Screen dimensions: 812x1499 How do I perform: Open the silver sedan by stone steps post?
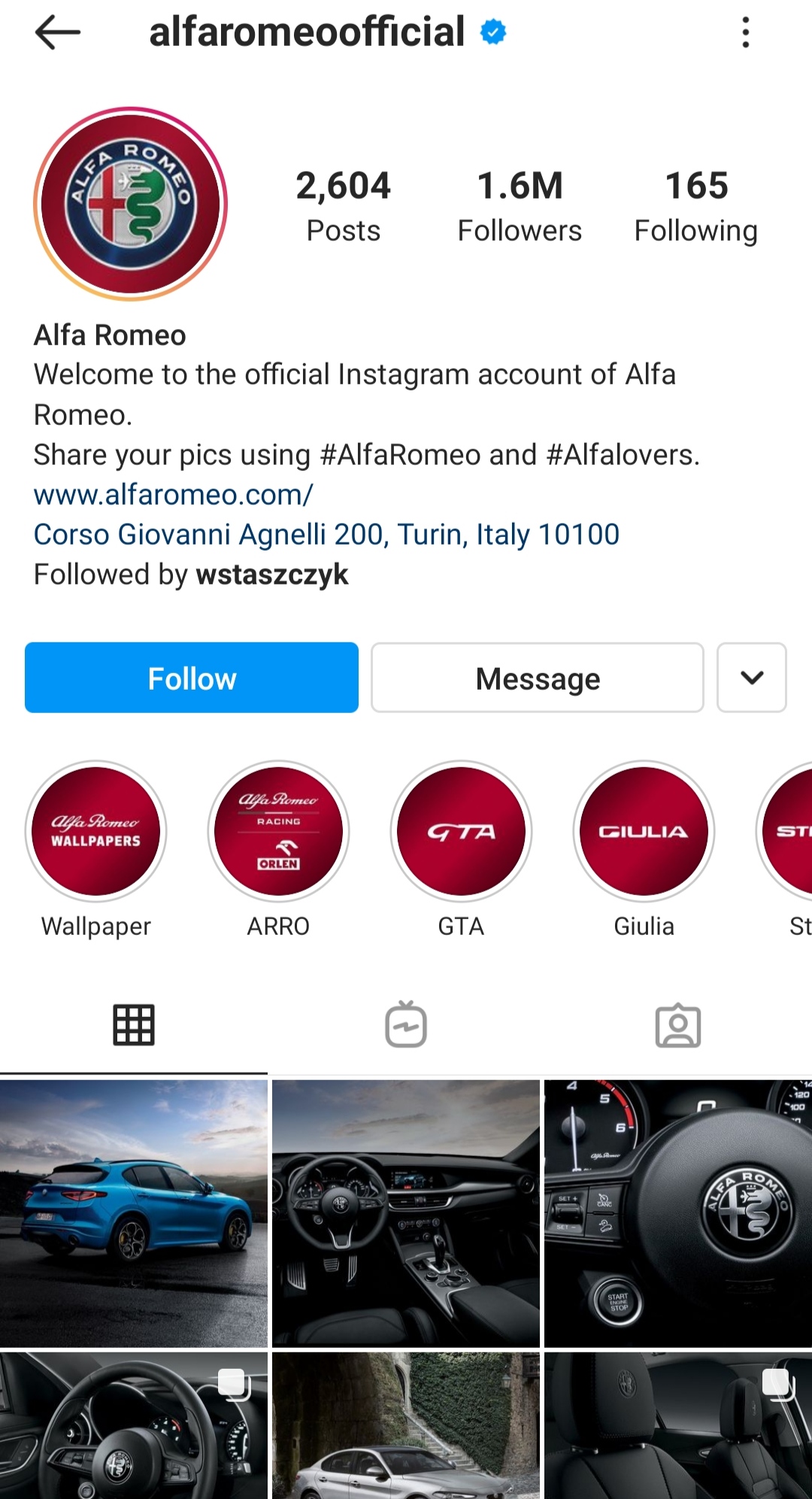pos(406,1425)
